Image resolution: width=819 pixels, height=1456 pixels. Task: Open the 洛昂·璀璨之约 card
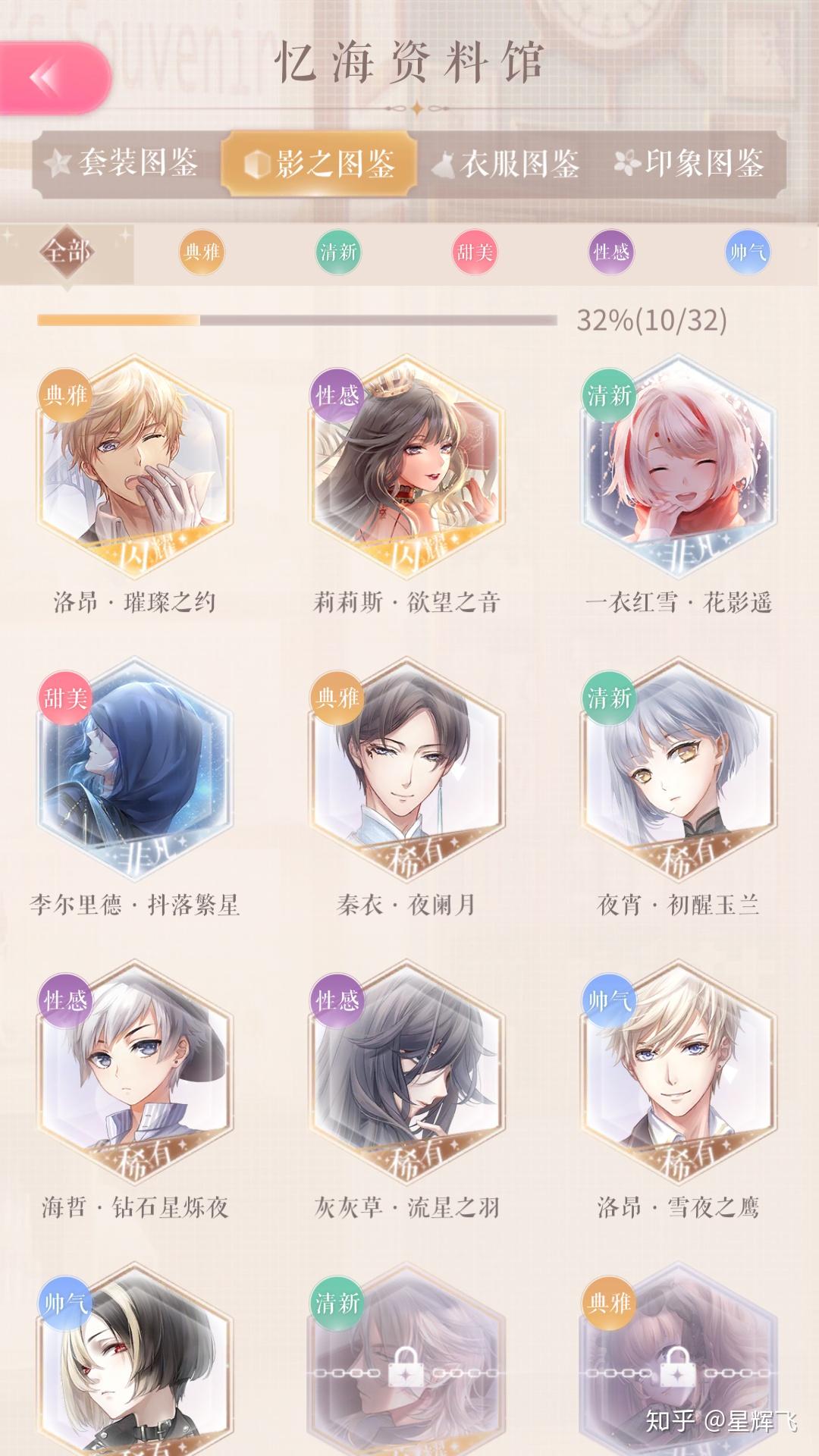(x=135, y=485)
